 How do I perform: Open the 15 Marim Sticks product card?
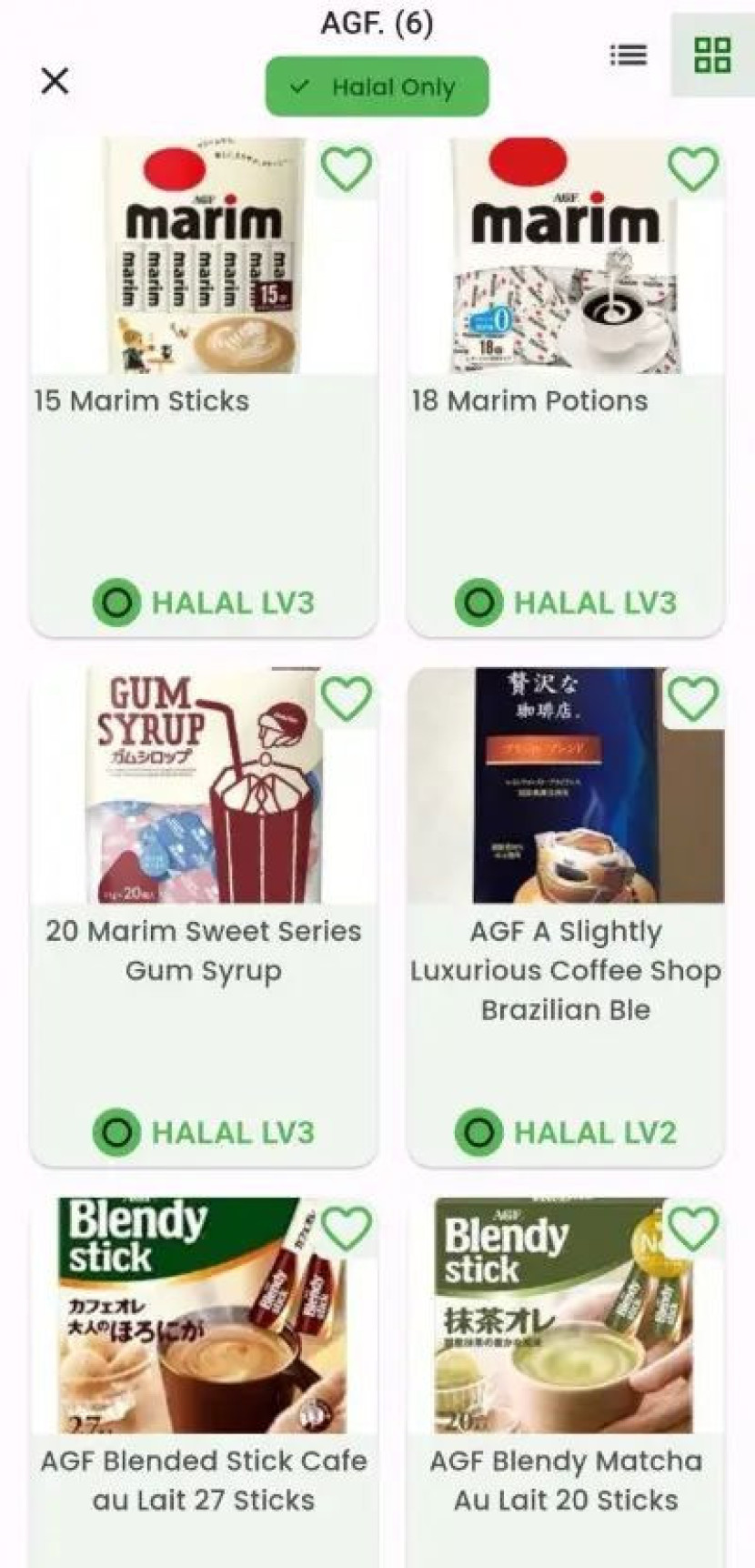pos(203,400)
